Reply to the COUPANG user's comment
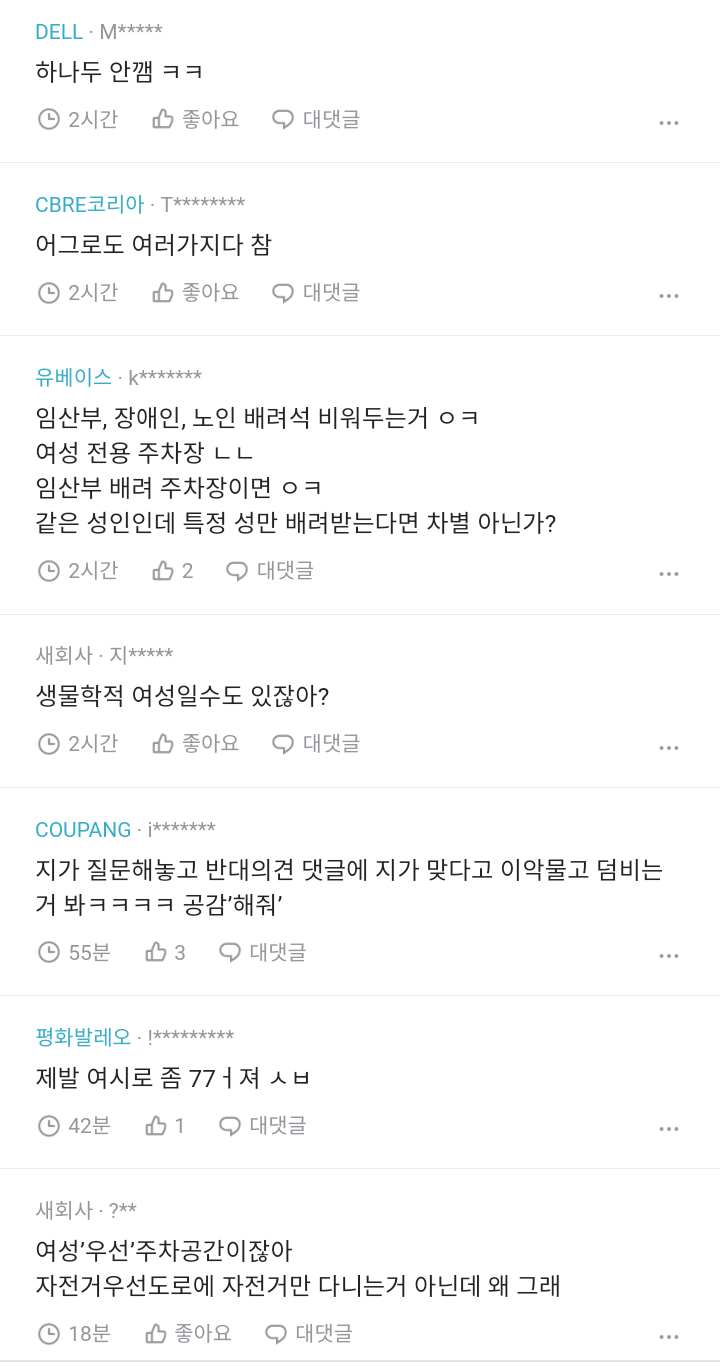This screenshot has width=720, height=1363. pyautogui.click(x=262, y=952)
